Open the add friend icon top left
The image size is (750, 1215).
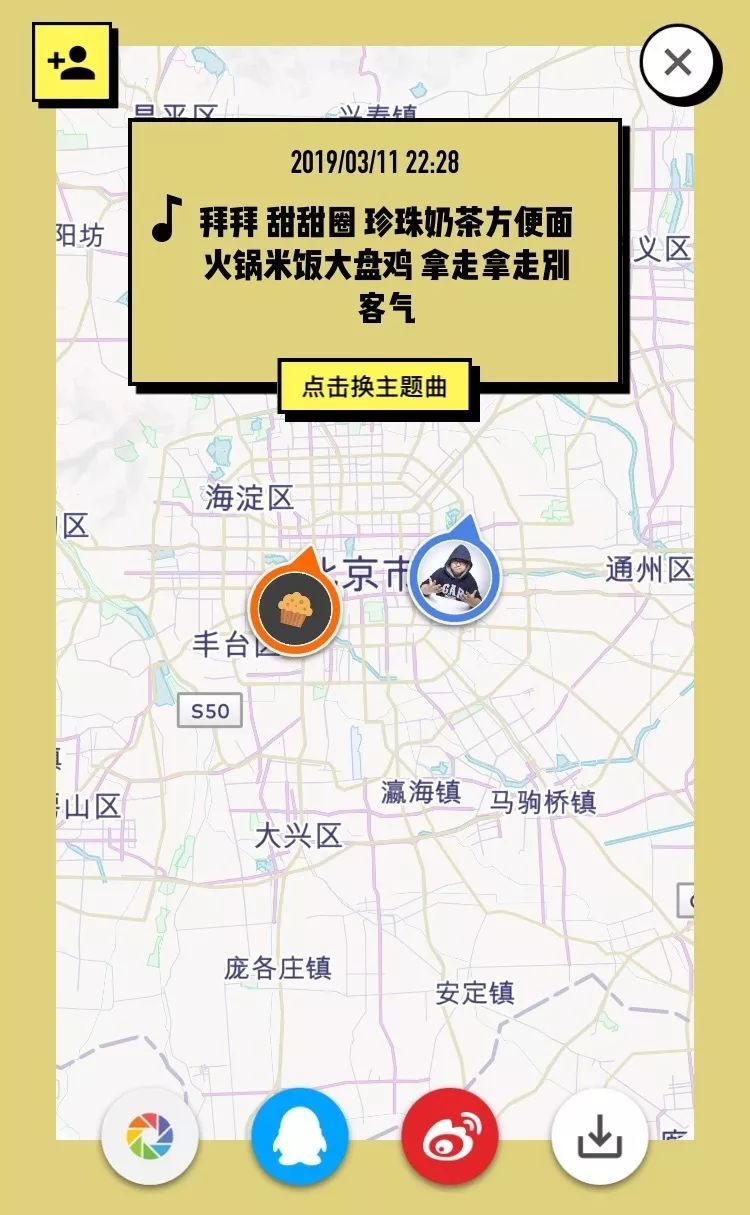(x=70, y=62)
